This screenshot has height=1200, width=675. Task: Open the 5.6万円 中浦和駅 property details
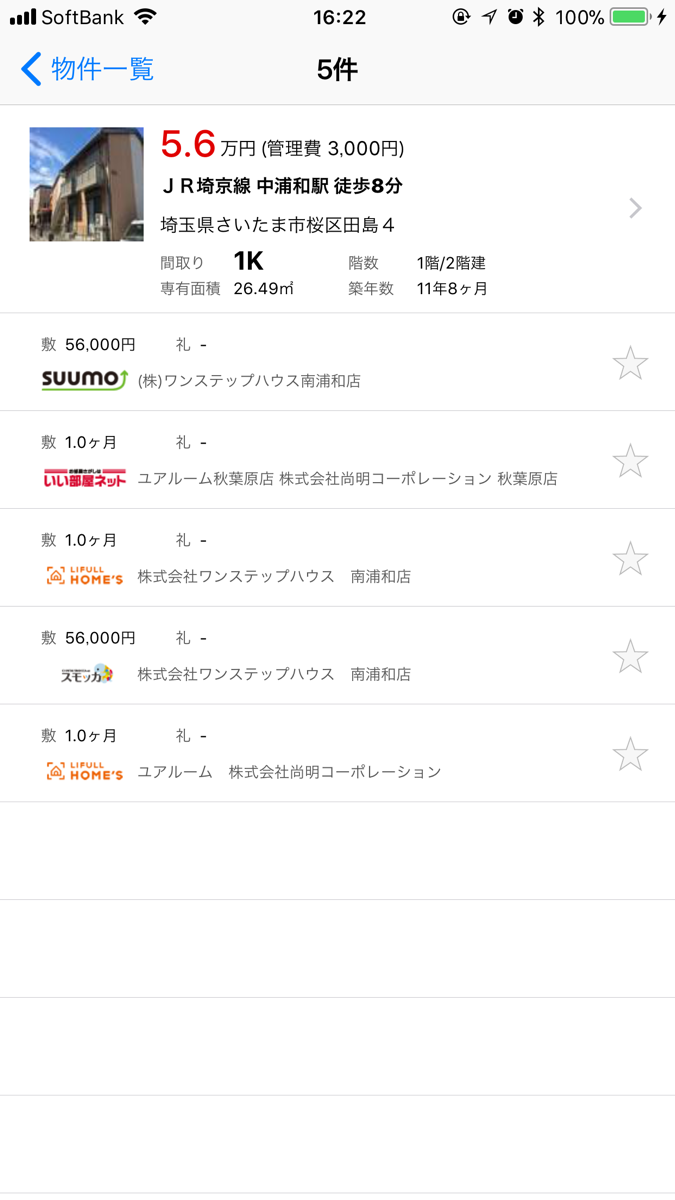point(337,209)
